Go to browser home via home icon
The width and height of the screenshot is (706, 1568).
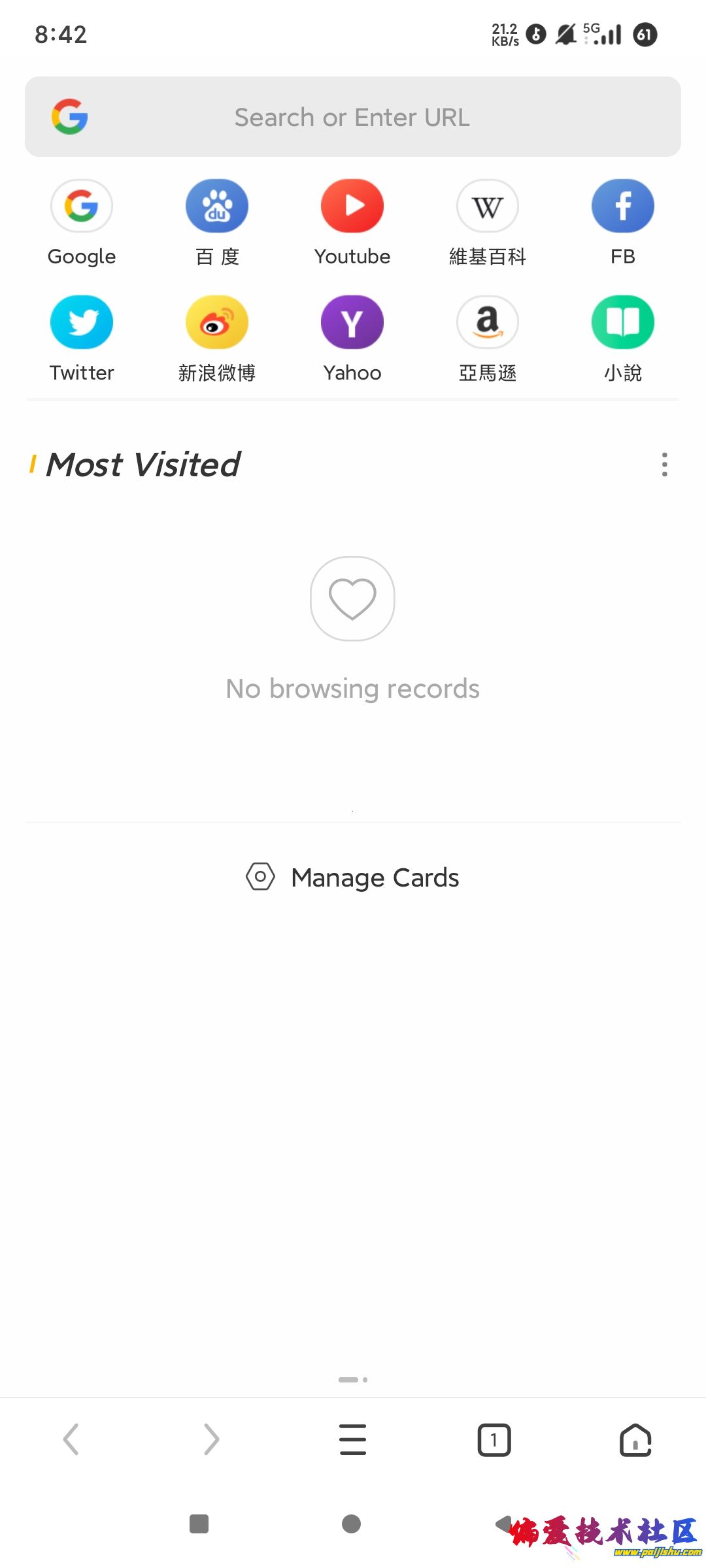point(635,1439)
